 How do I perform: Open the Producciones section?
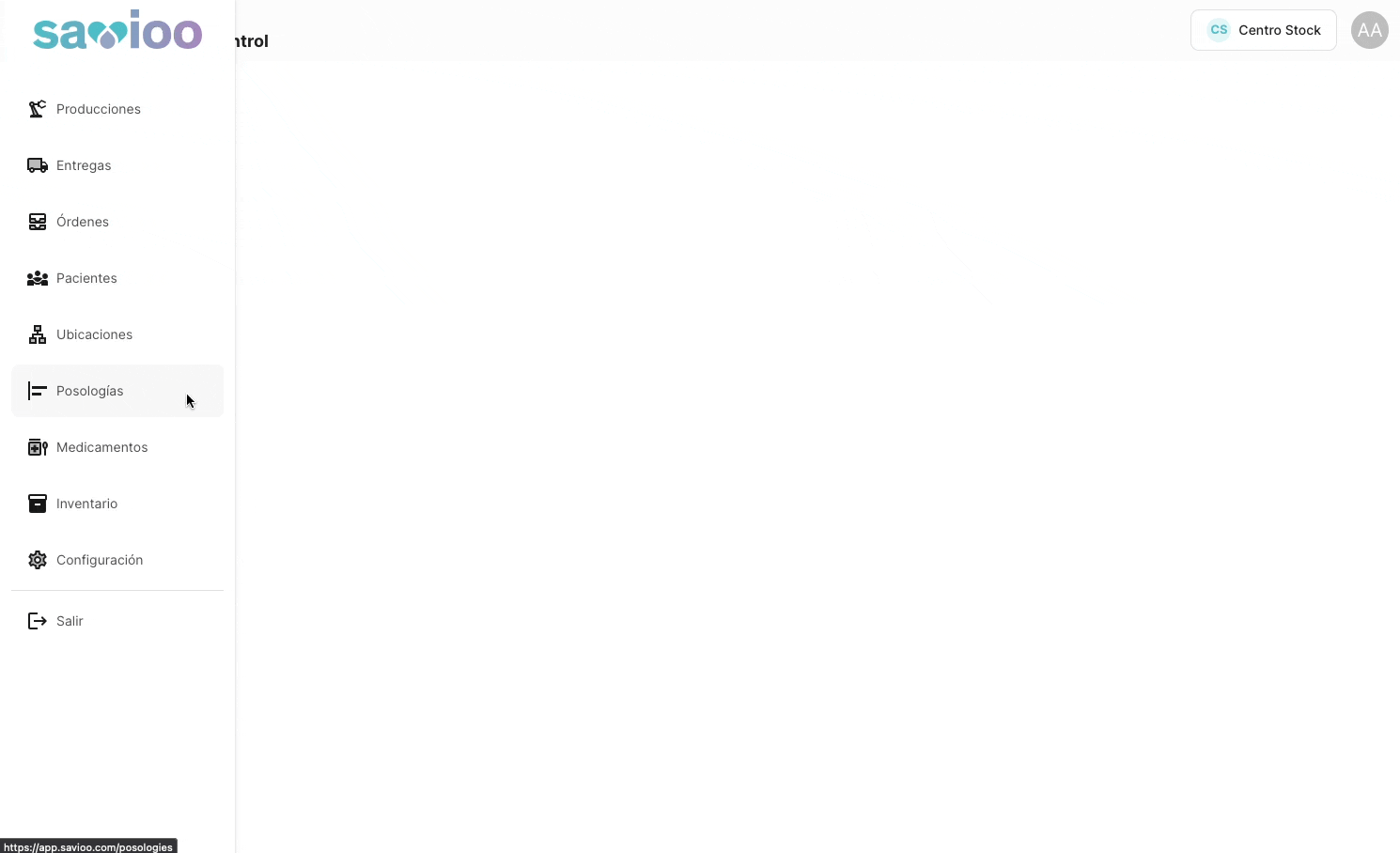pos(98,109)
